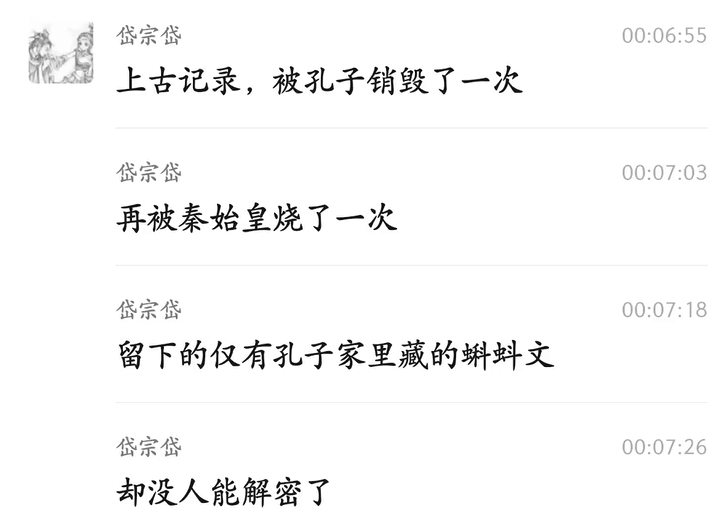Open 岱宗岱's profile avatar
716x523 pixels.
pos(61,53)
